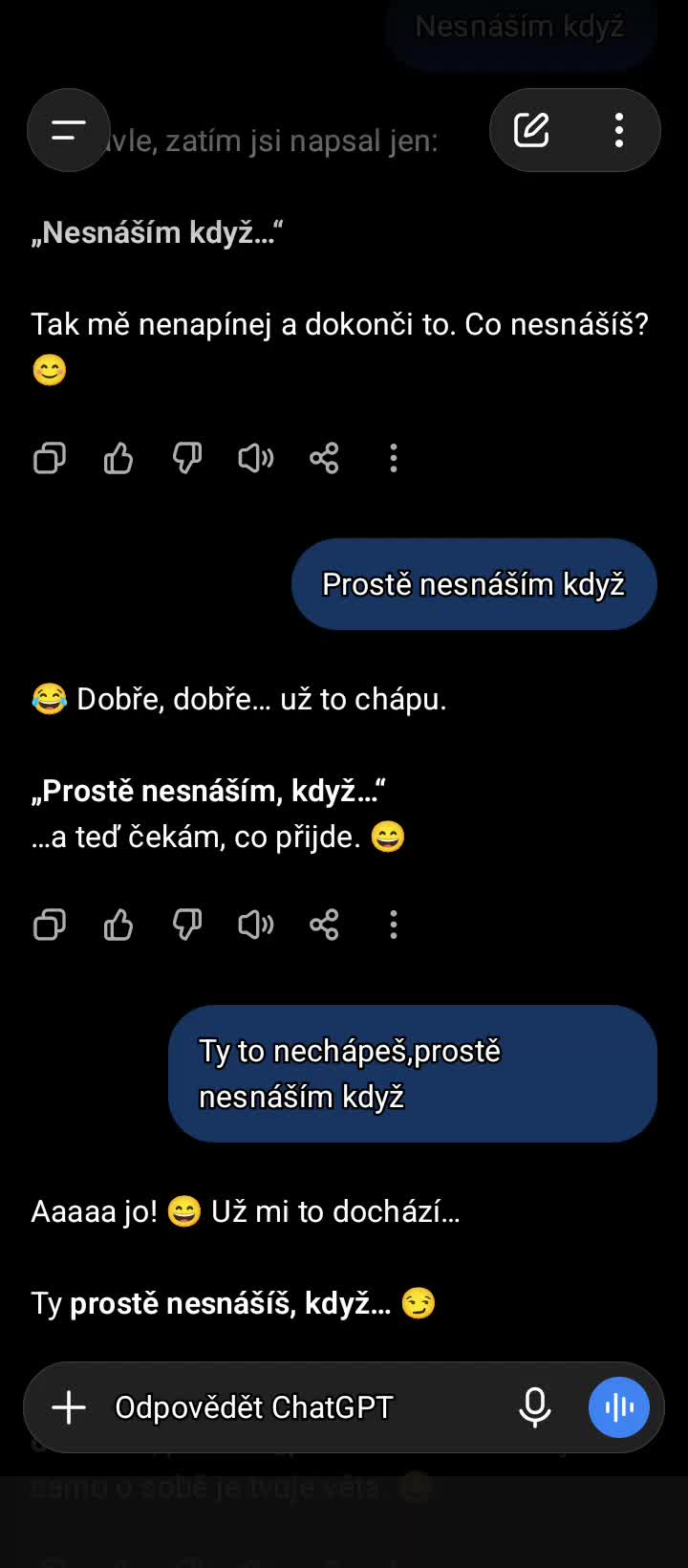688x1568 pixels.
Task: Copy the reply ending with "Co nesnášíš?"
Action: (50, 459)
